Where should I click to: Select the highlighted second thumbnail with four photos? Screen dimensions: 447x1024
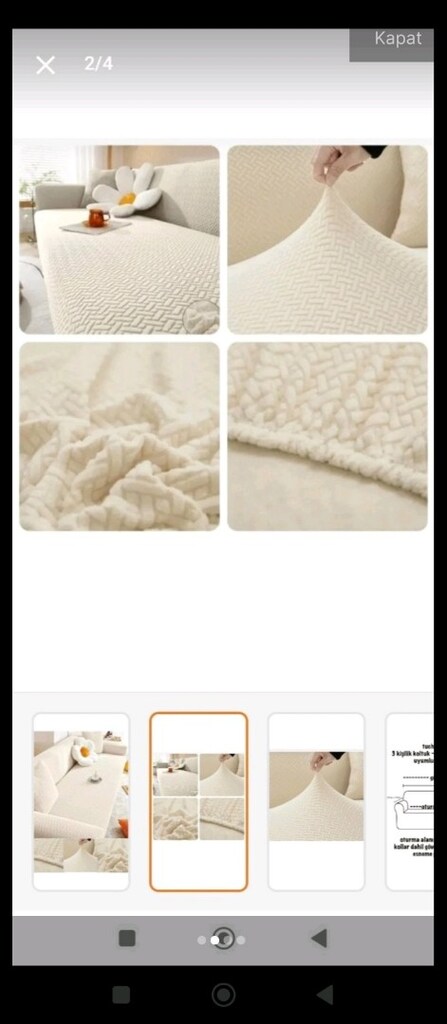tap(199, 801)
